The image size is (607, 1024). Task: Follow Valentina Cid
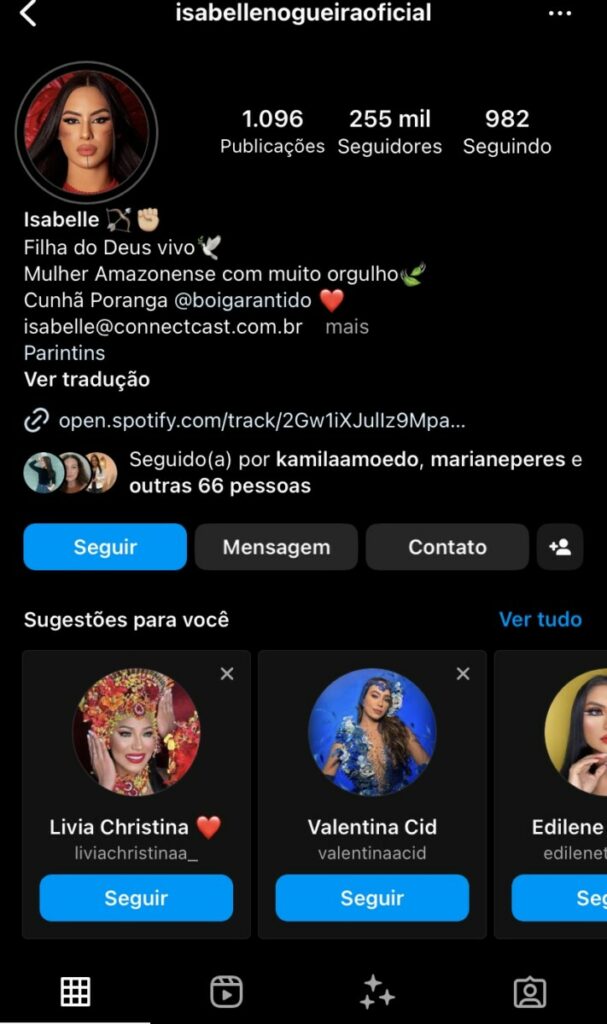(x=372, y=898)
